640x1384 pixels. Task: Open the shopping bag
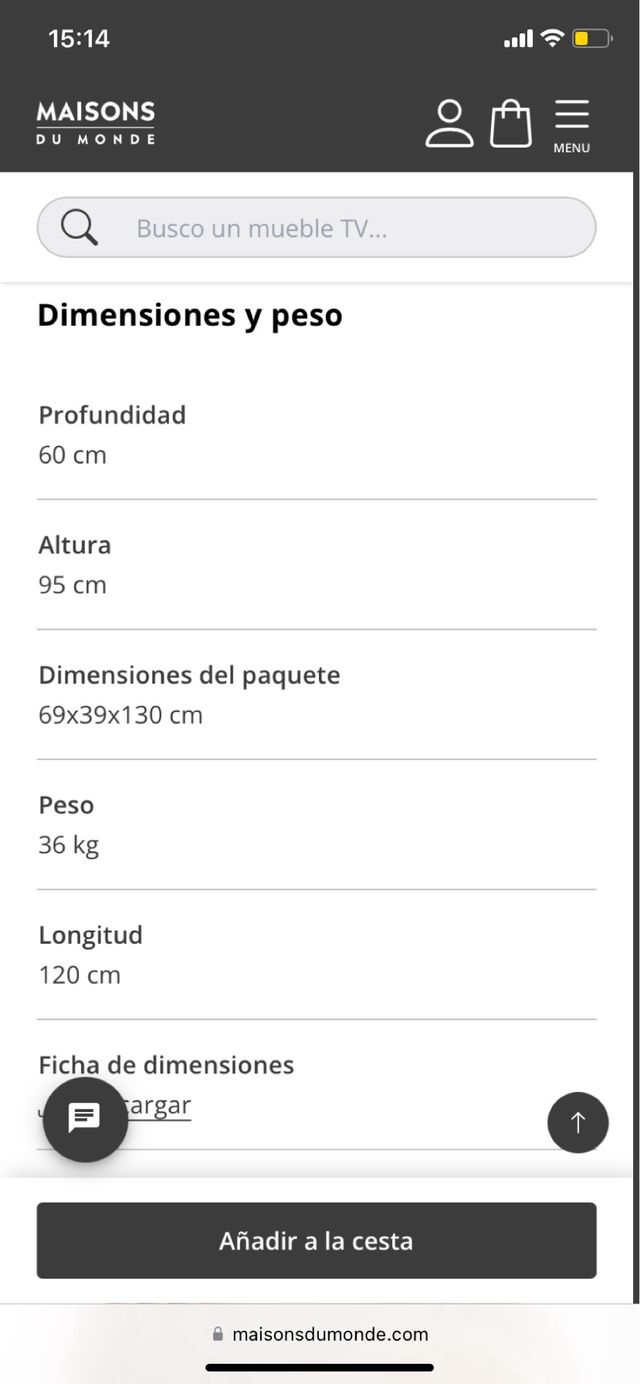[511, 124]
